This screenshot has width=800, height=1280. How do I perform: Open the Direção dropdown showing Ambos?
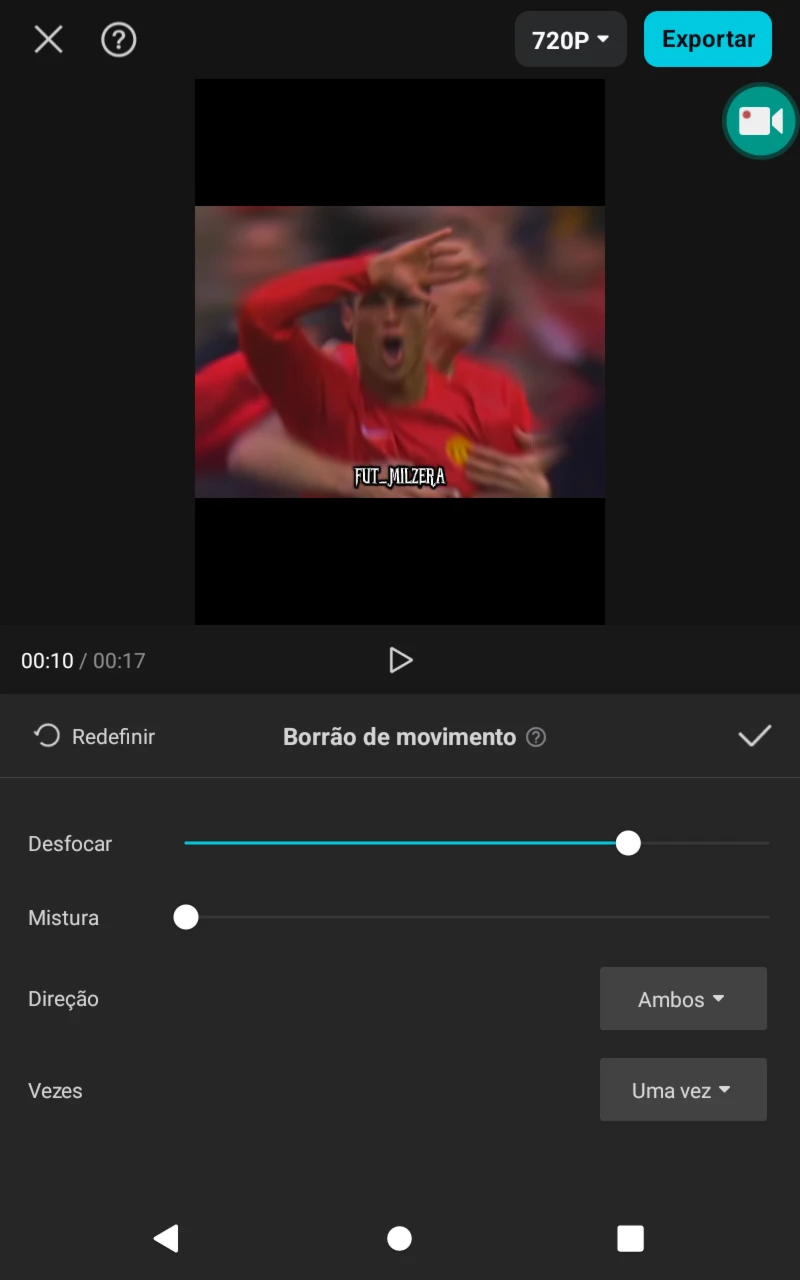click(683, 999)
